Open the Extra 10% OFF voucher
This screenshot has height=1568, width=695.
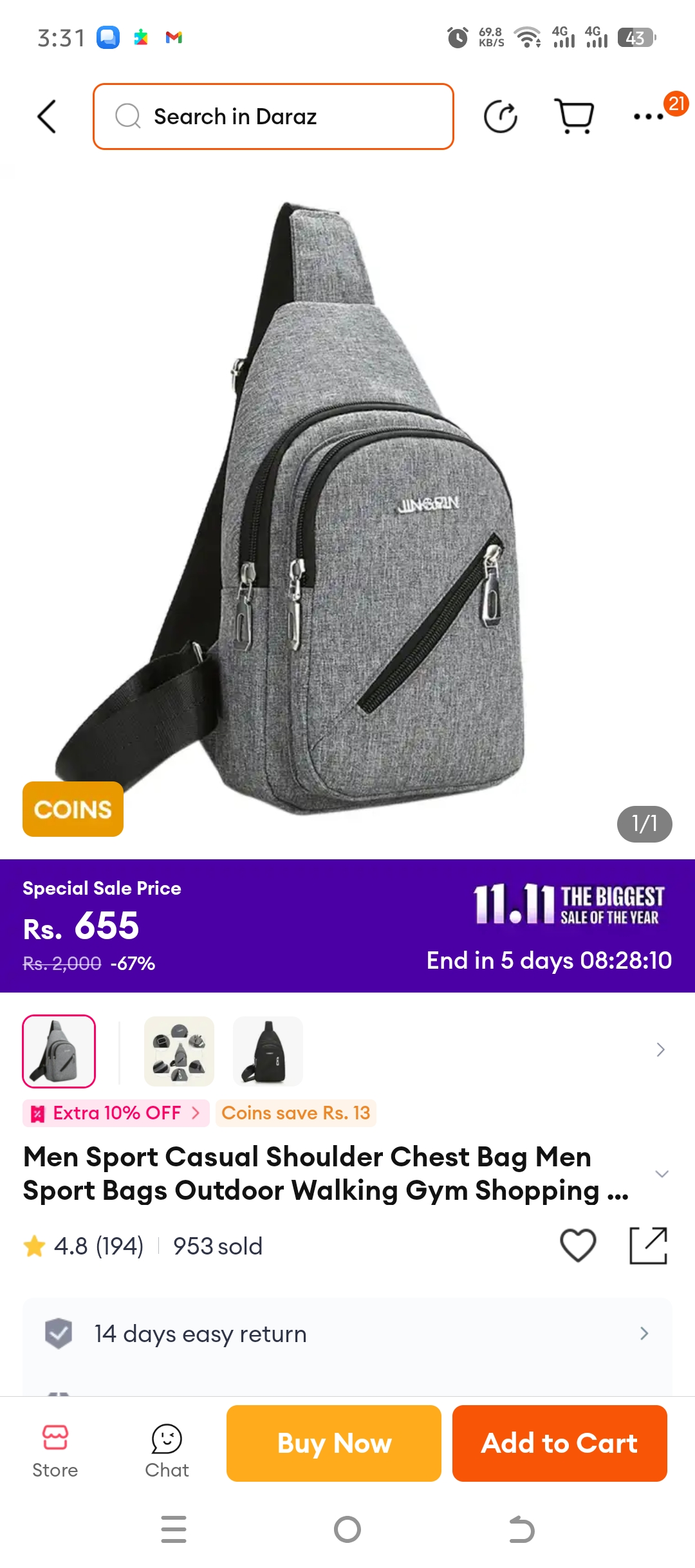pos(116,1113)
